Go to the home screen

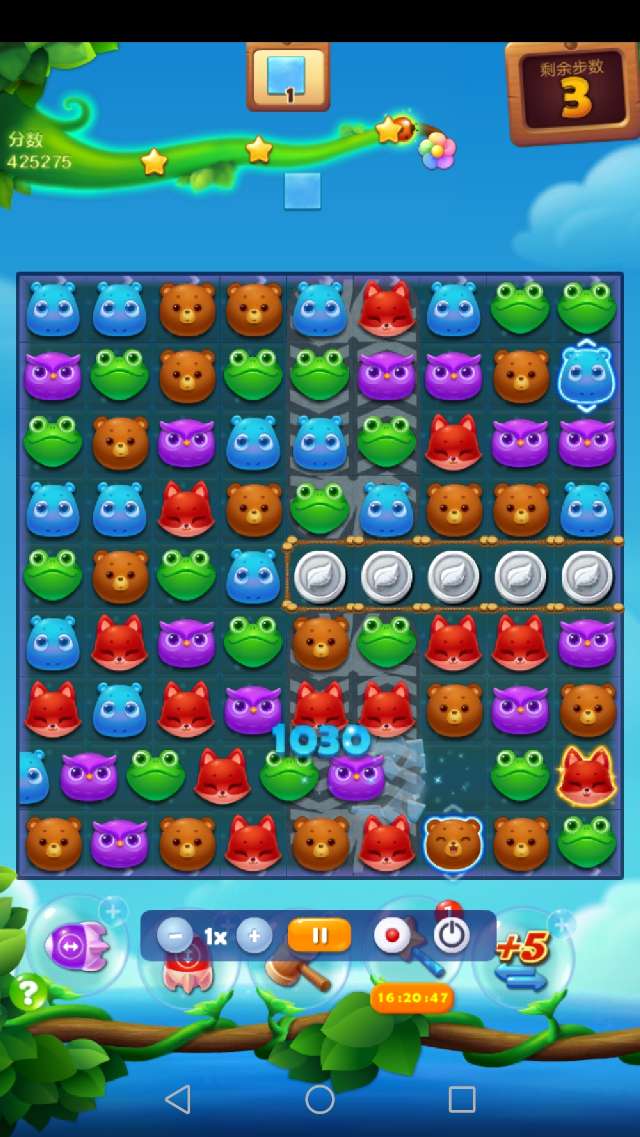[x=320, y=1099]
